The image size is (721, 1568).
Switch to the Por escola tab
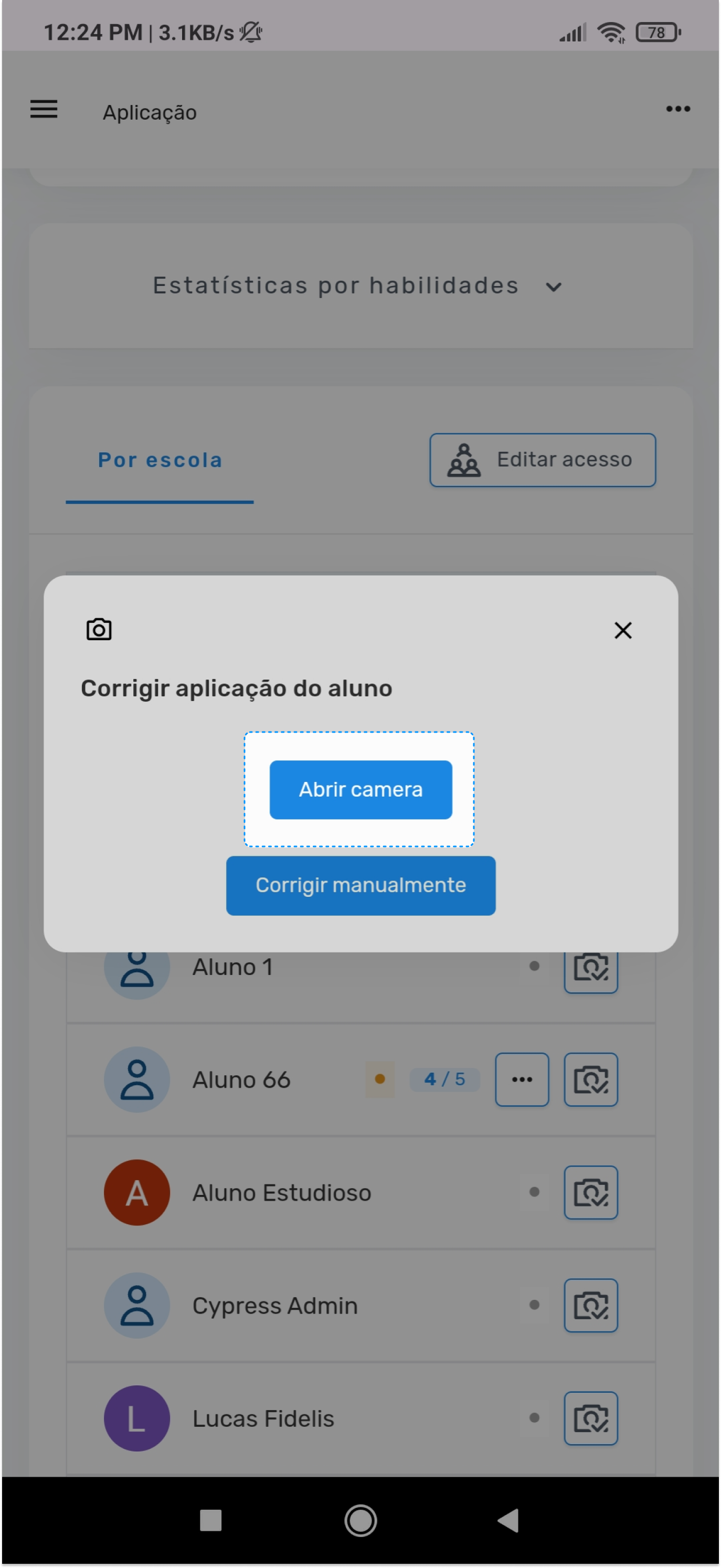[160, 460]
